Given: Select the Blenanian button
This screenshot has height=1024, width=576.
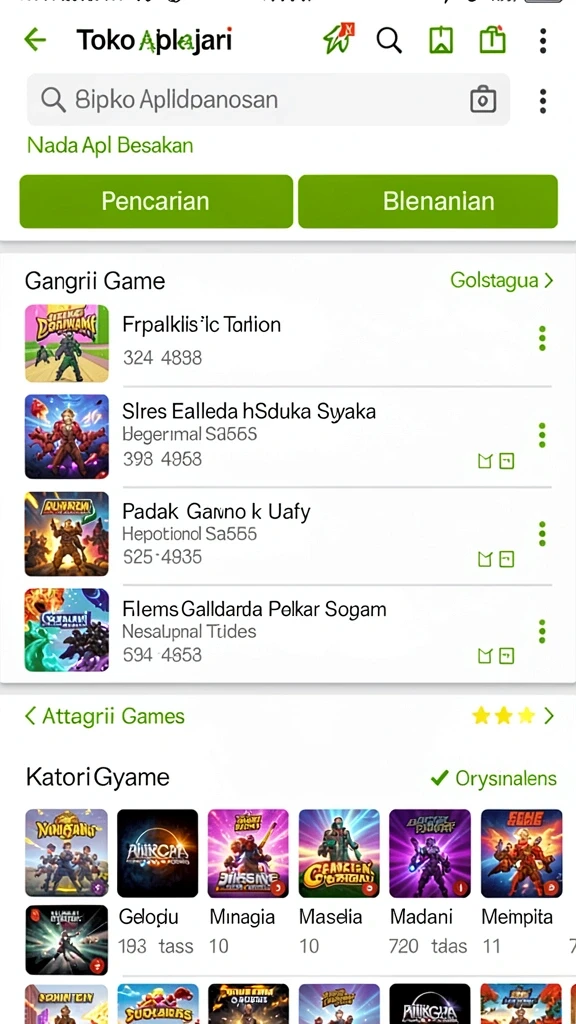Looking at the screenshot, I should coord(428,201).
